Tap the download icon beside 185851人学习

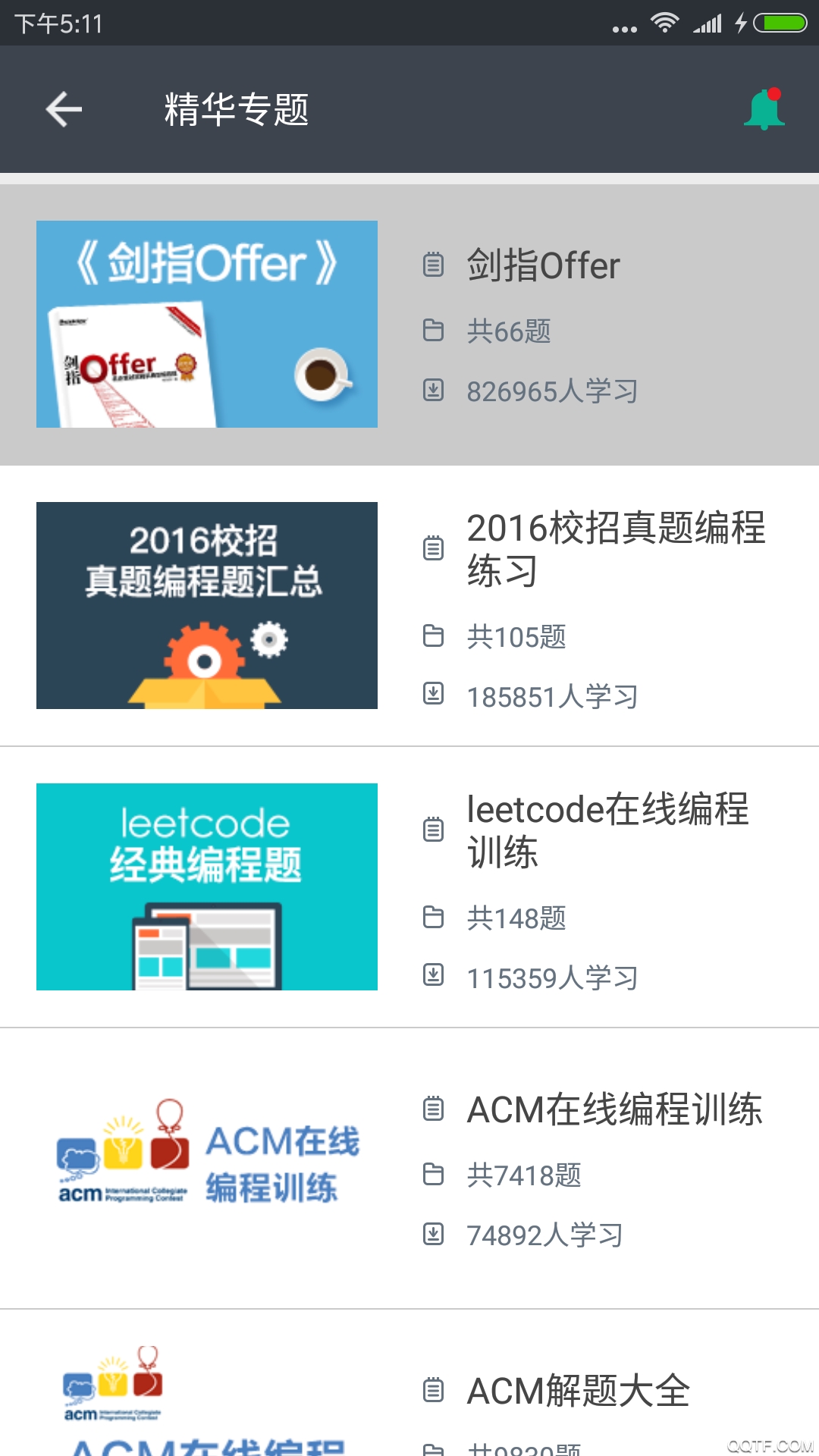point(433,695)
